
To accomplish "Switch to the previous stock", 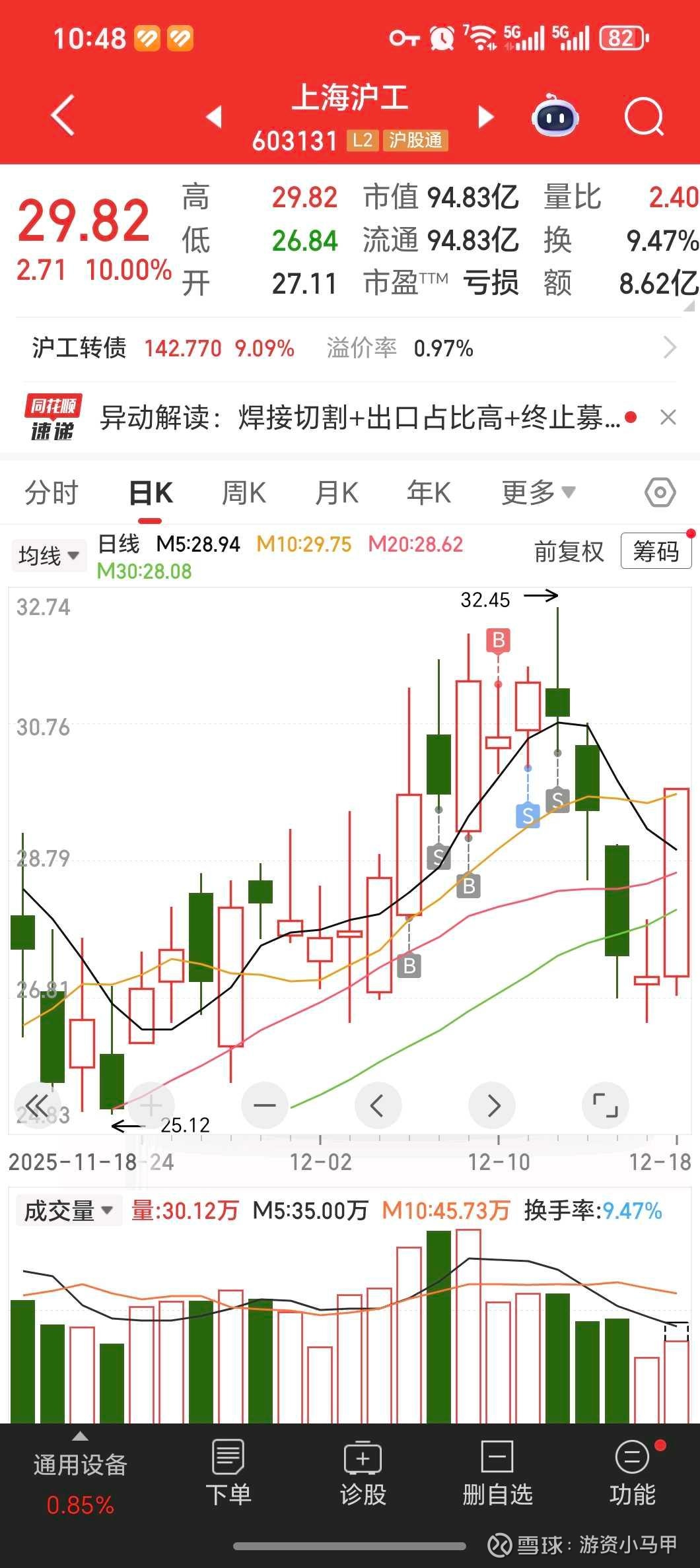I will tap(213, 117).
